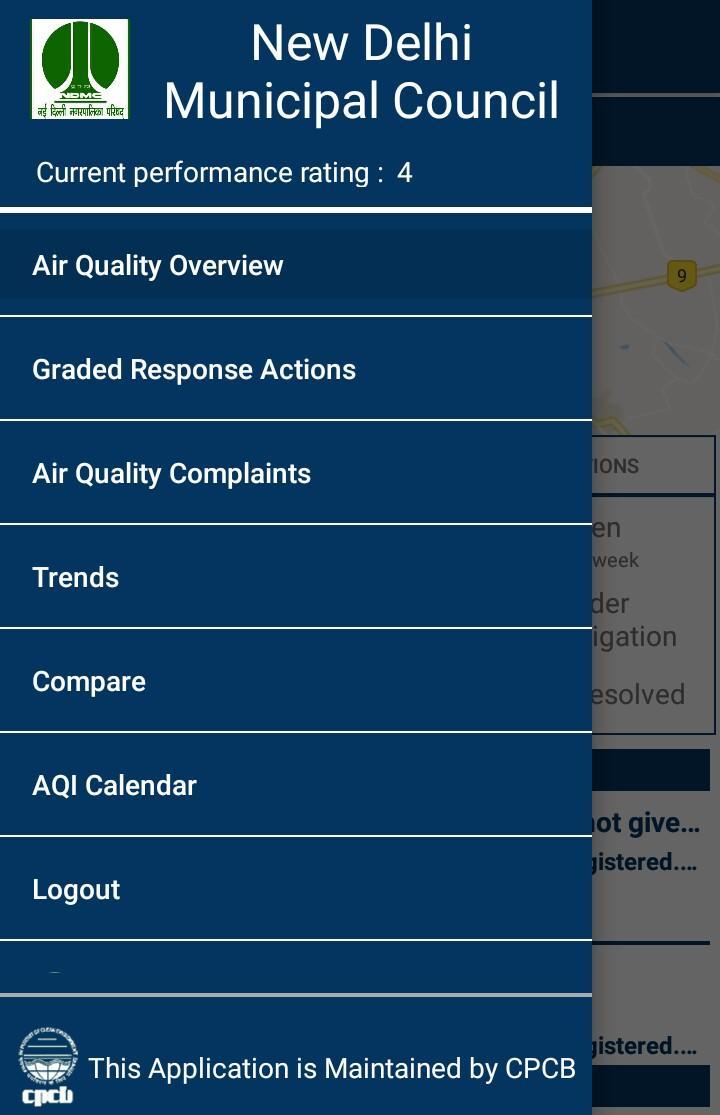Show the AQI Calendar

click(115, 785)
